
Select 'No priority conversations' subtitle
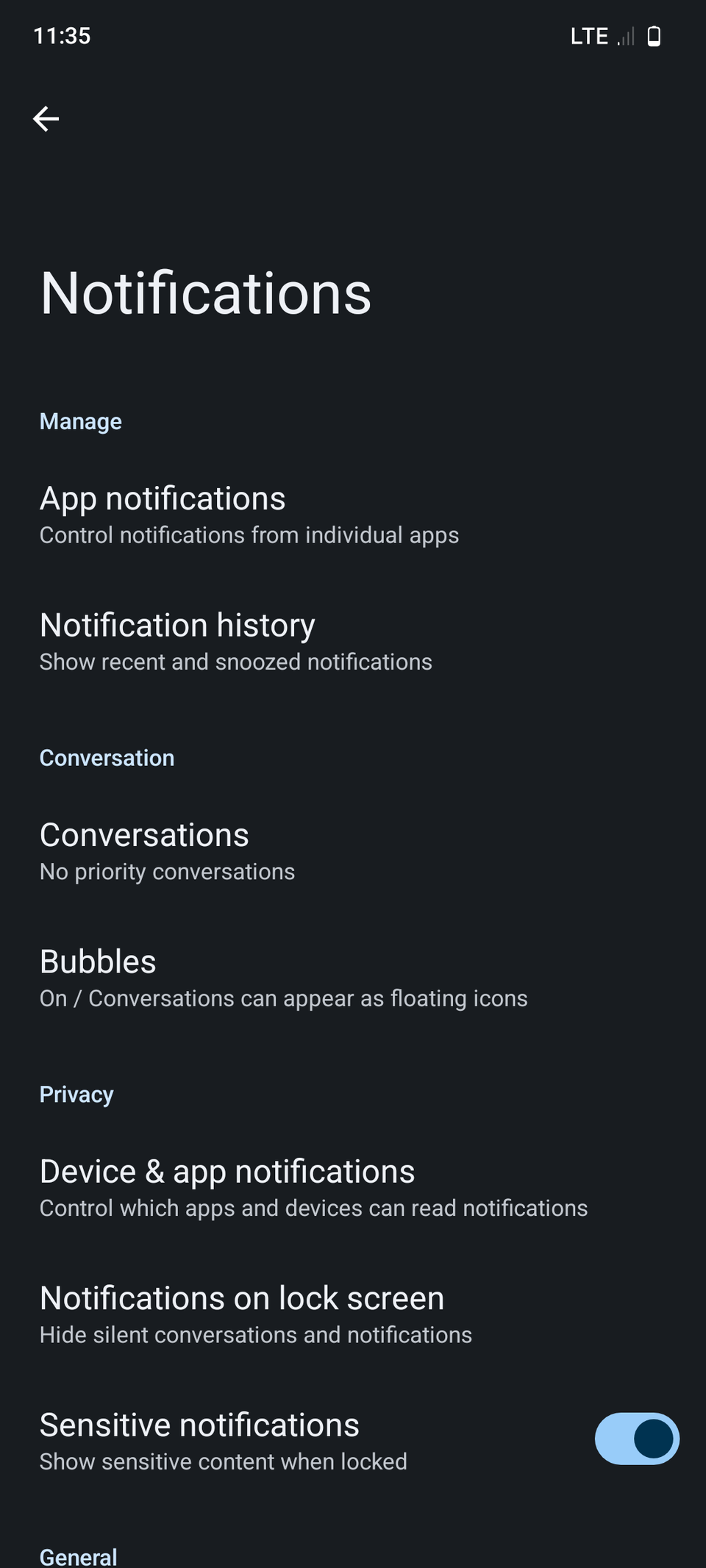[x=167, y=871]
